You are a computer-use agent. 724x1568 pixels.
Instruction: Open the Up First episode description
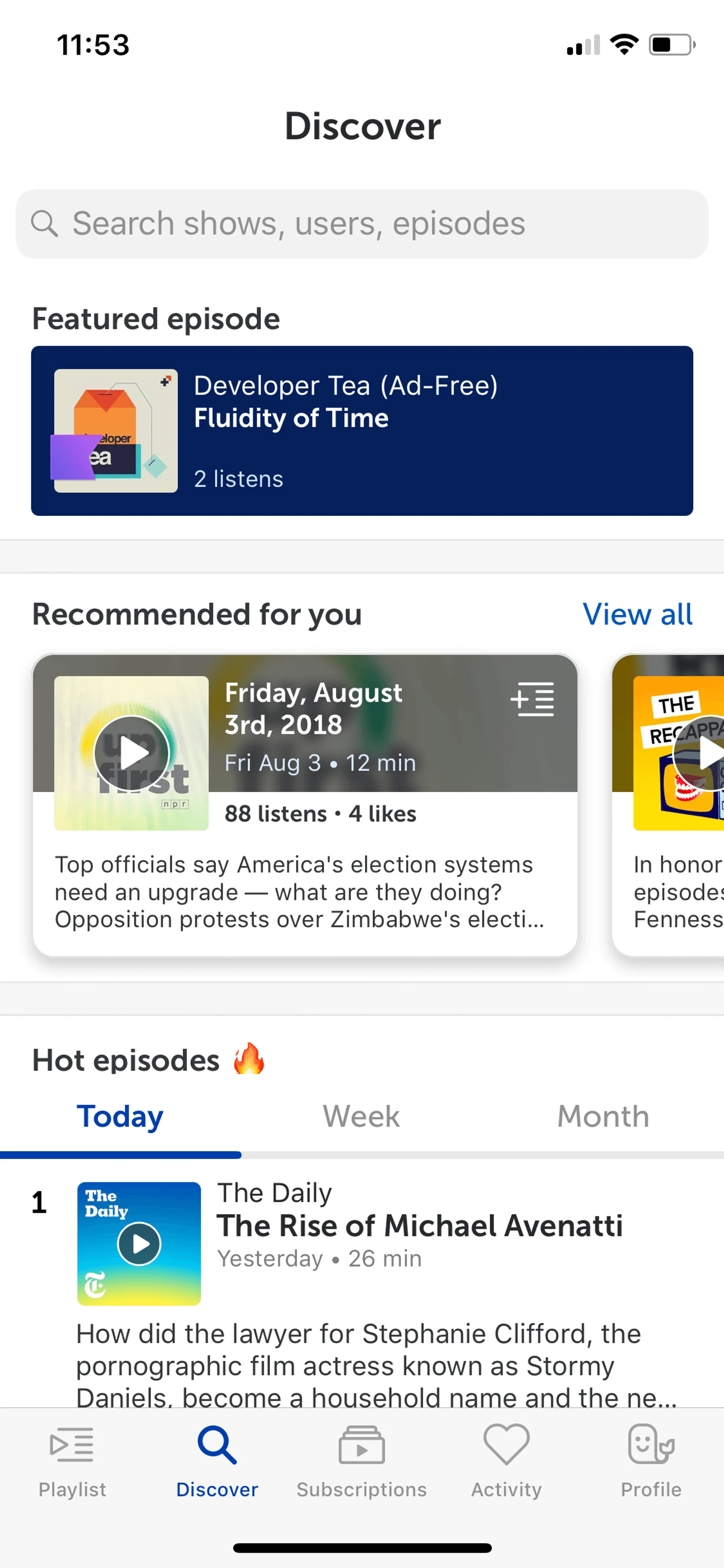299,892
